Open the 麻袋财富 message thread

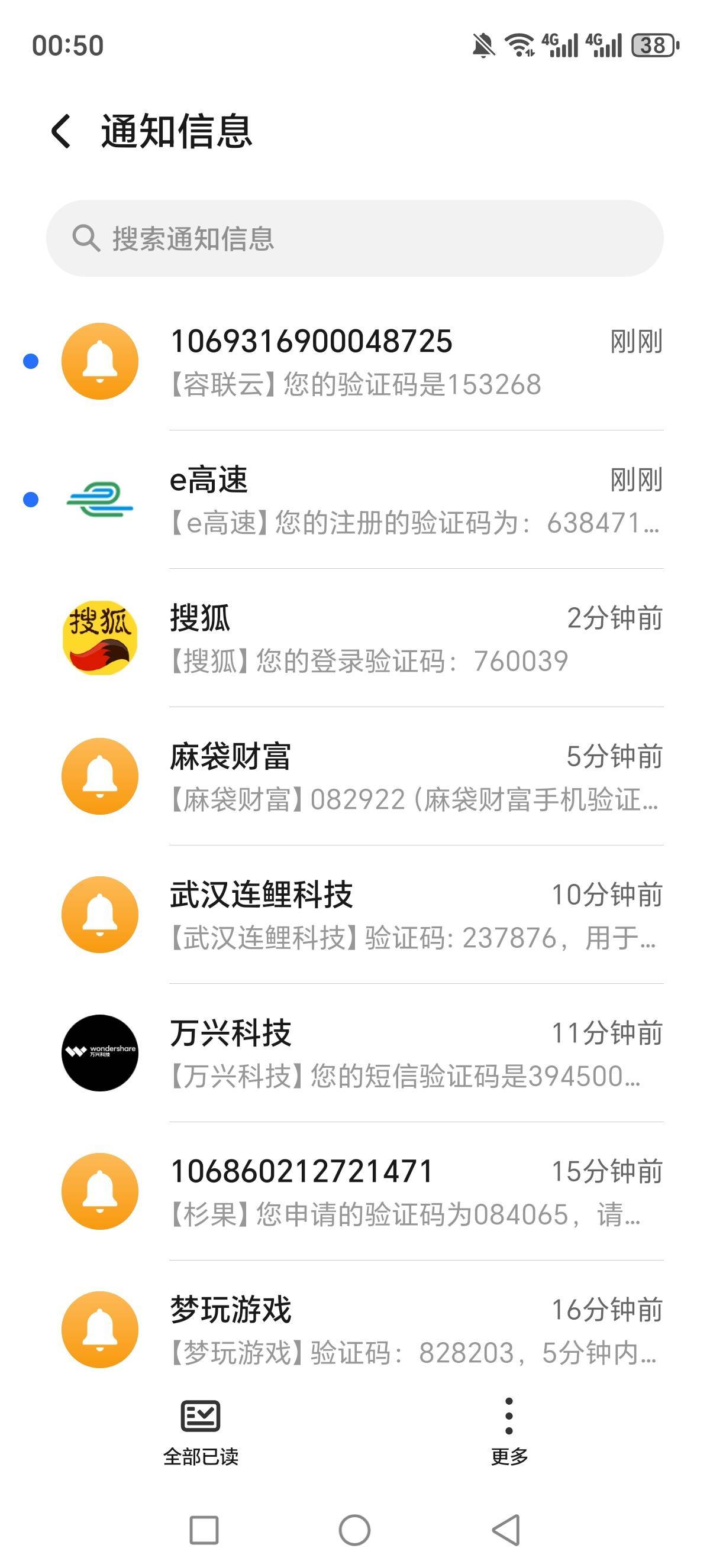[390, 777]
